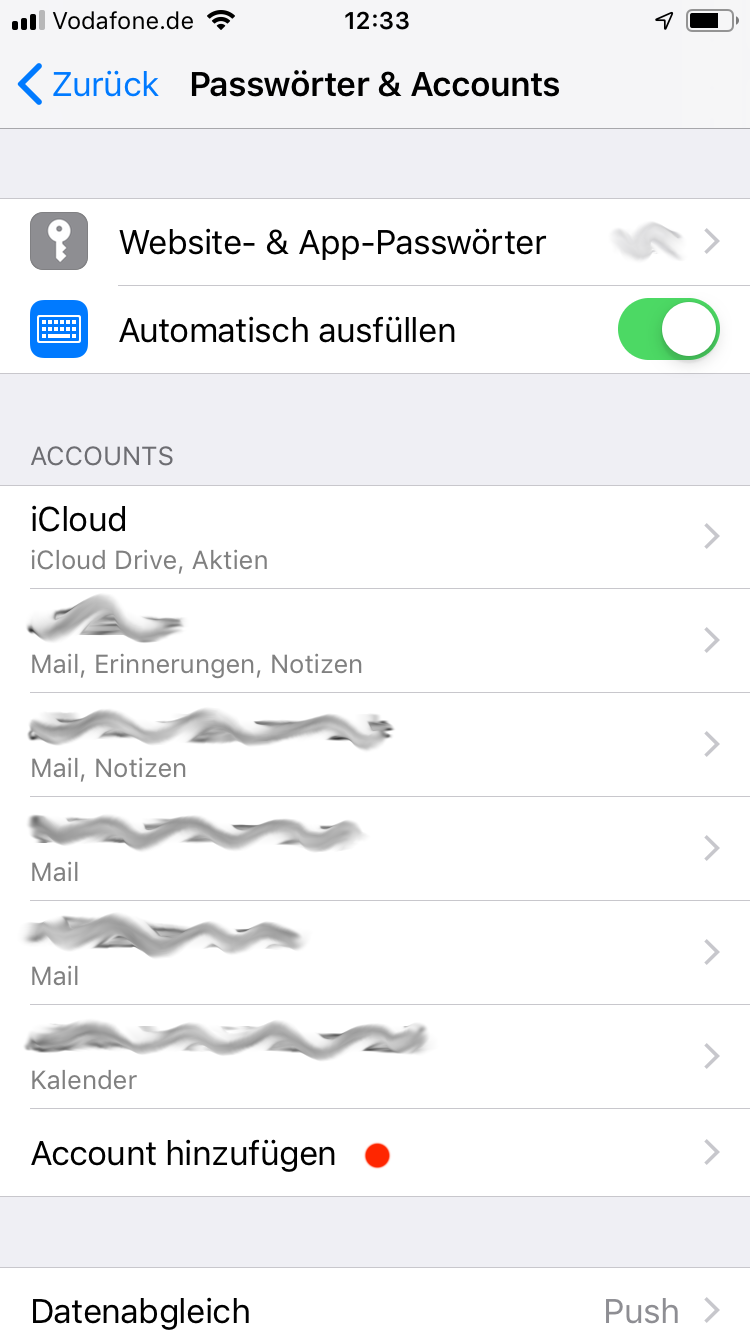750x1334 pixels.
Task: Open the Kalender account
Action: pos(375,1057)
